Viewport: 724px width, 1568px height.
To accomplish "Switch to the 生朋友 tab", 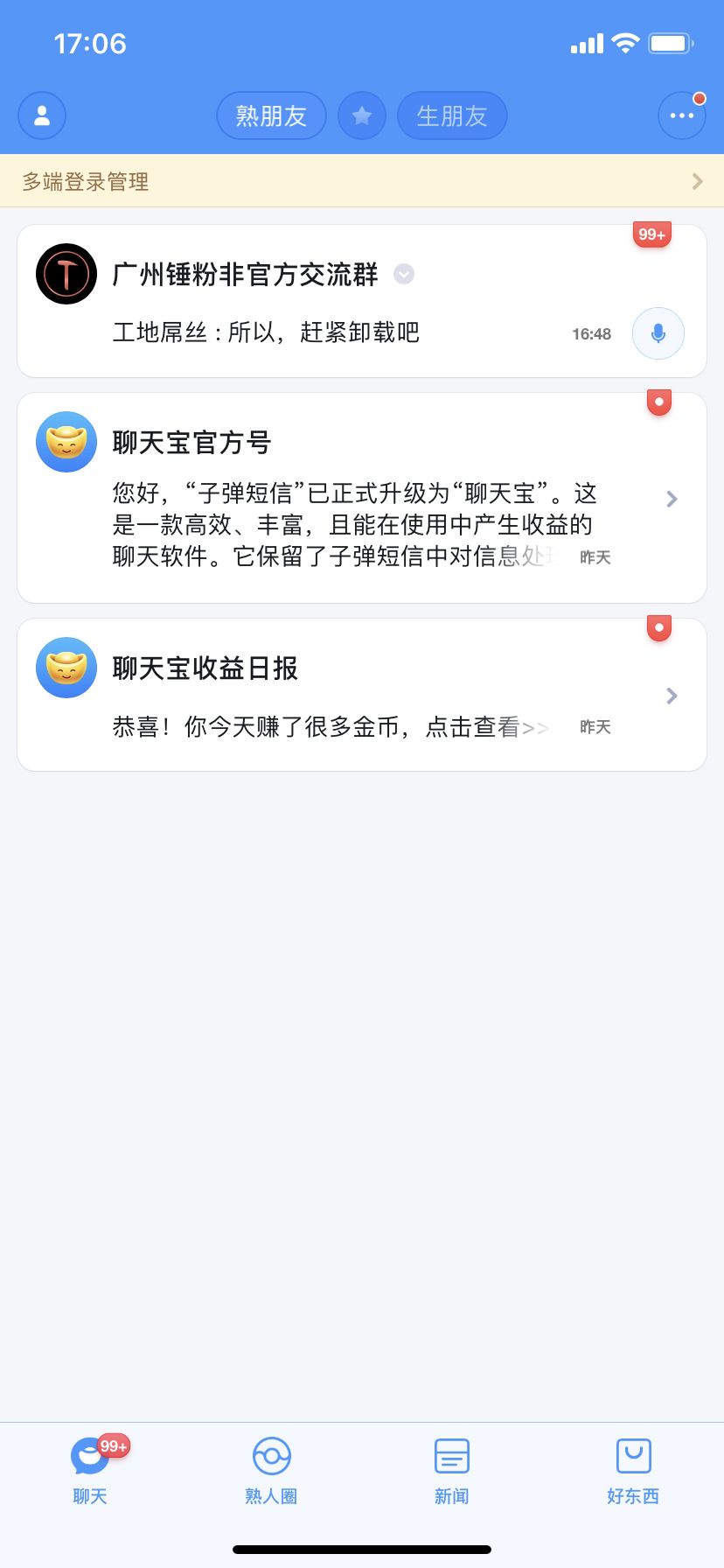I will click(452, 115).
